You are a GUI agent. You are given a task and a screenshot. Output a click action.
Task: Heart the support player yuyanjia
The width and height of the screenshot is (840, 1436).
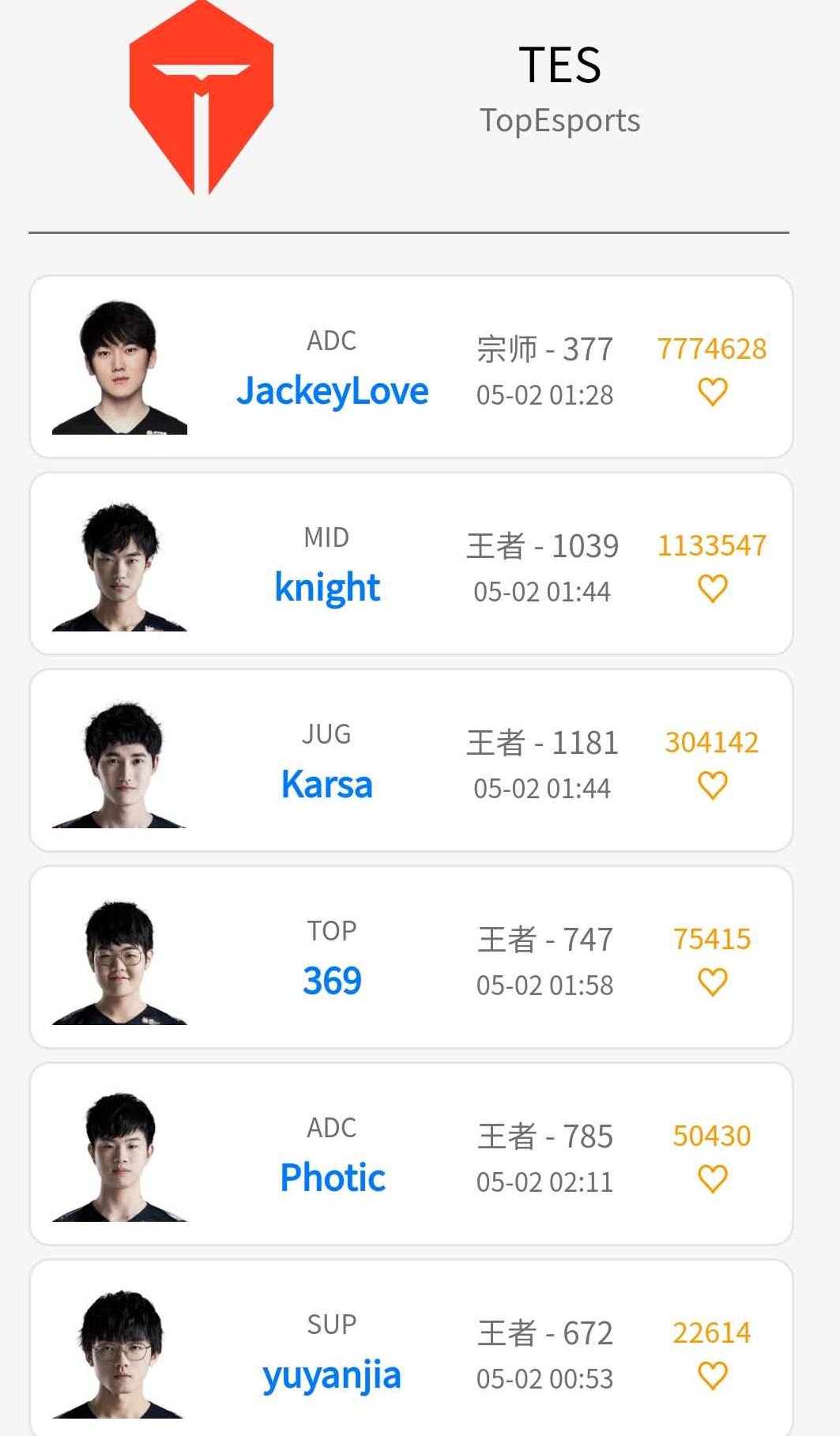point(712,1376)
